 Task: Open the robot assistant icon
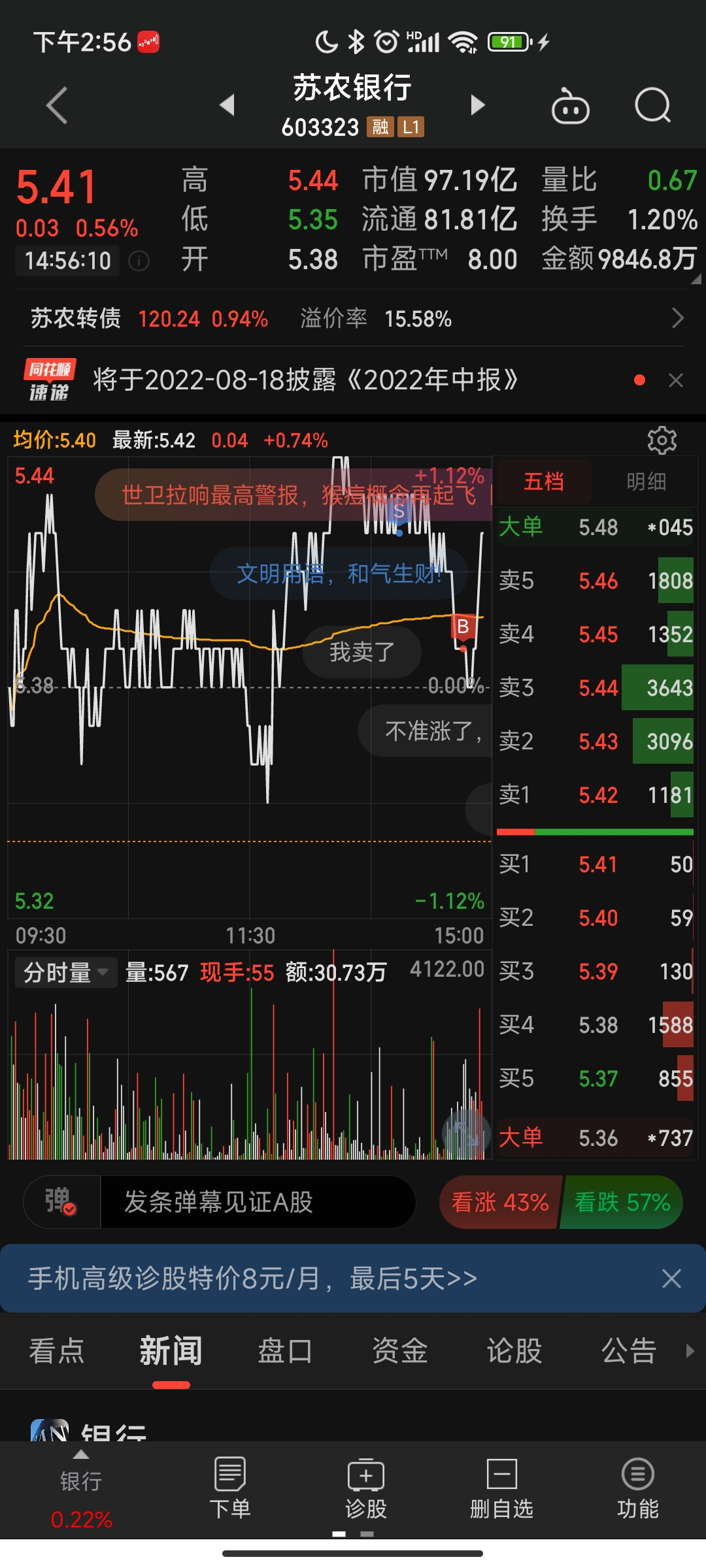[x=570, y=106]
